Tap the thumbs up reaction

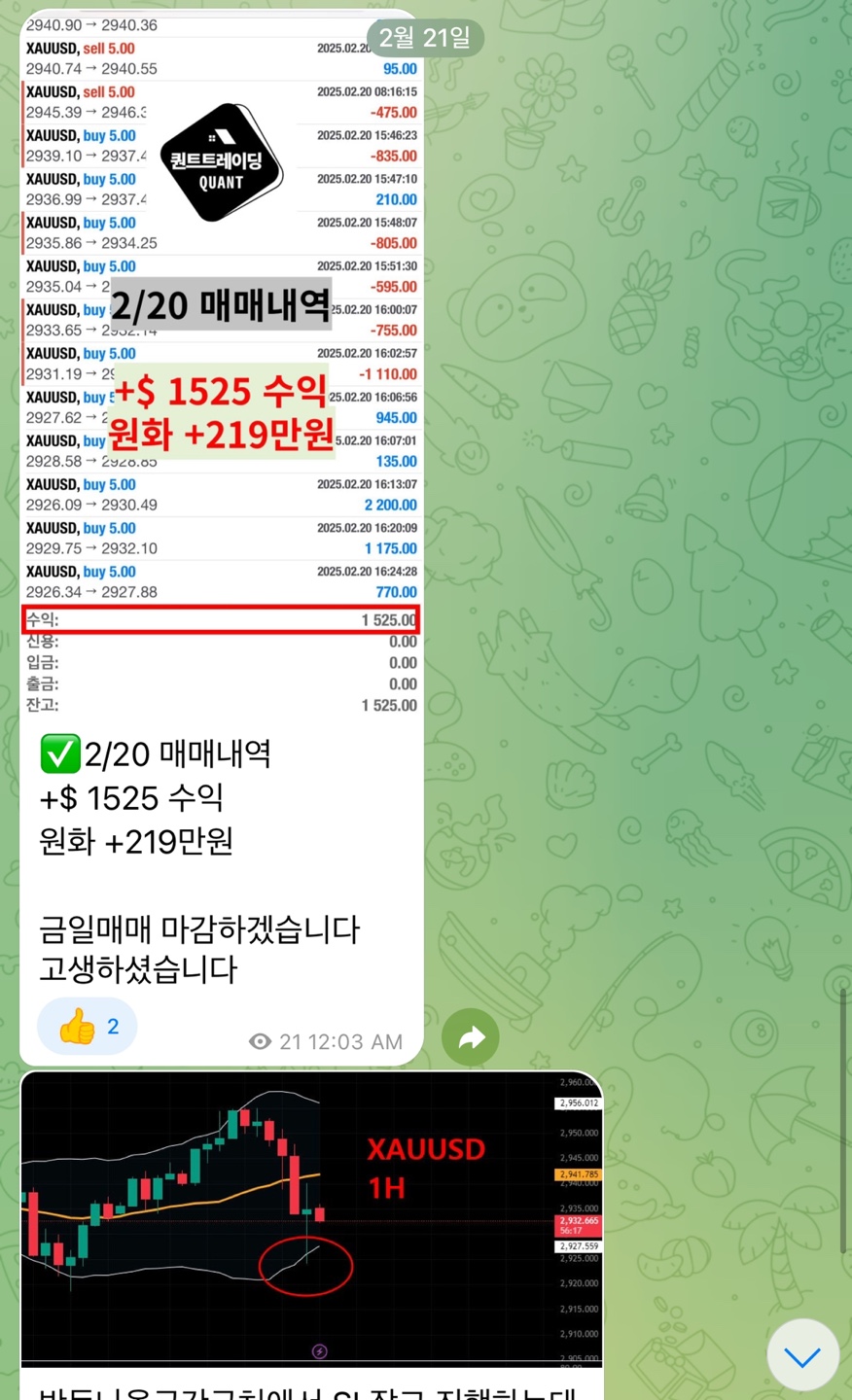point(88,1027)
